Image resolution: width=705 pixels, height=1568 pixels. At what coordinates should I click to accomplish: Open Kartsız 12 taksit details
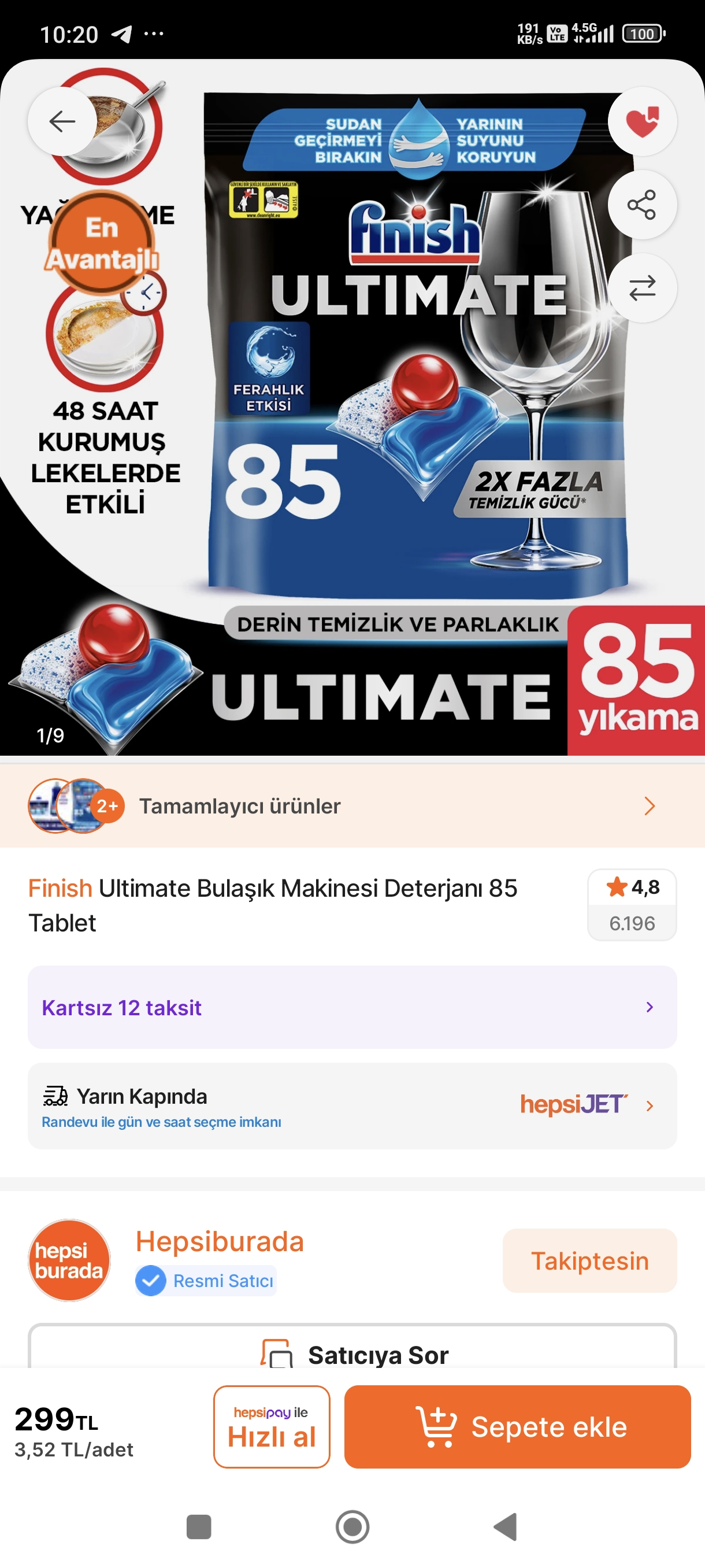pyautogui.click(x=352, y=1007)
